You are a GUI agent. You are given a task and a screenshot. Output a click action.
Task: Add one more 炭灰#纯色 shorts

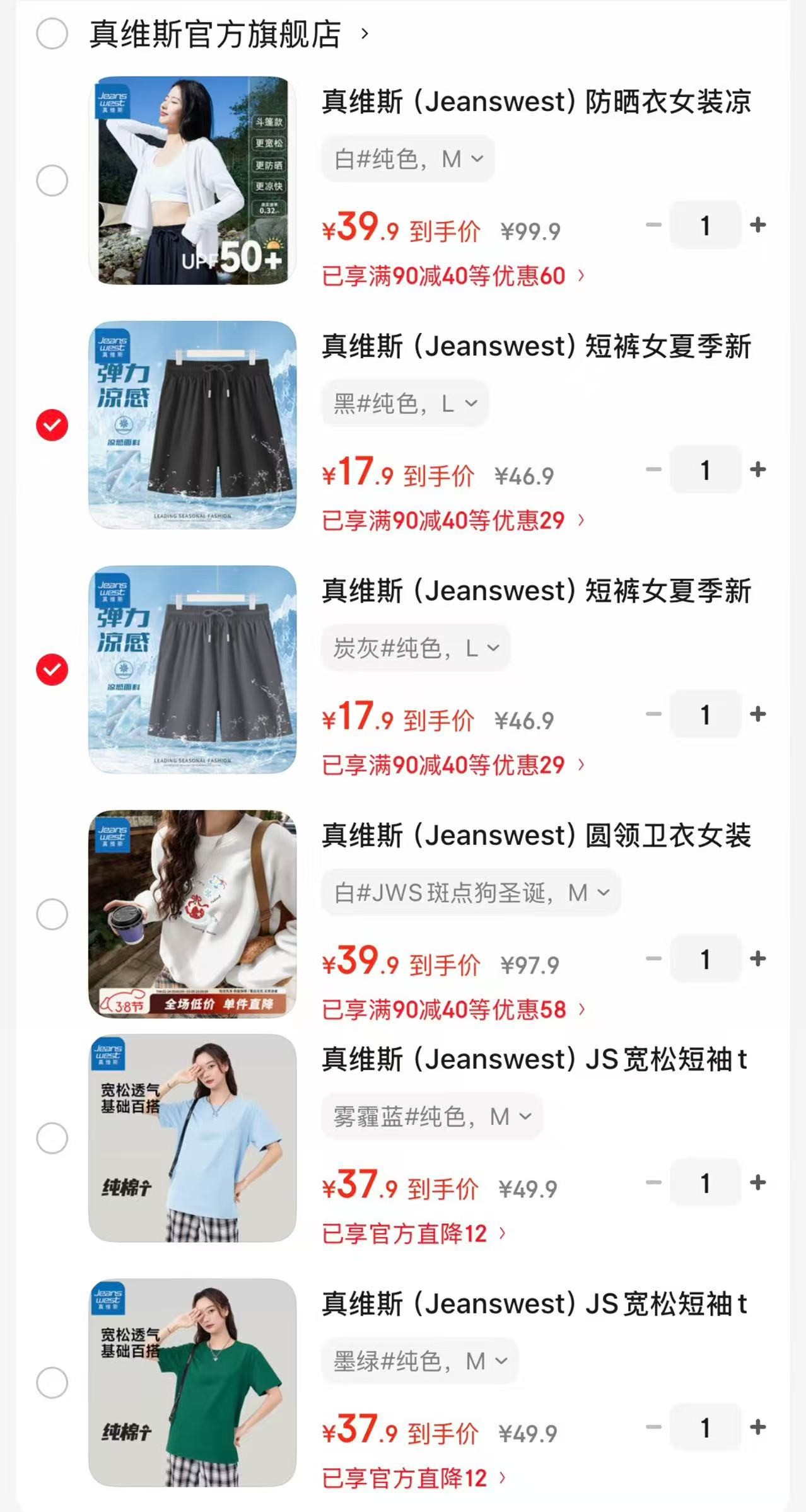tap(757, 714)
